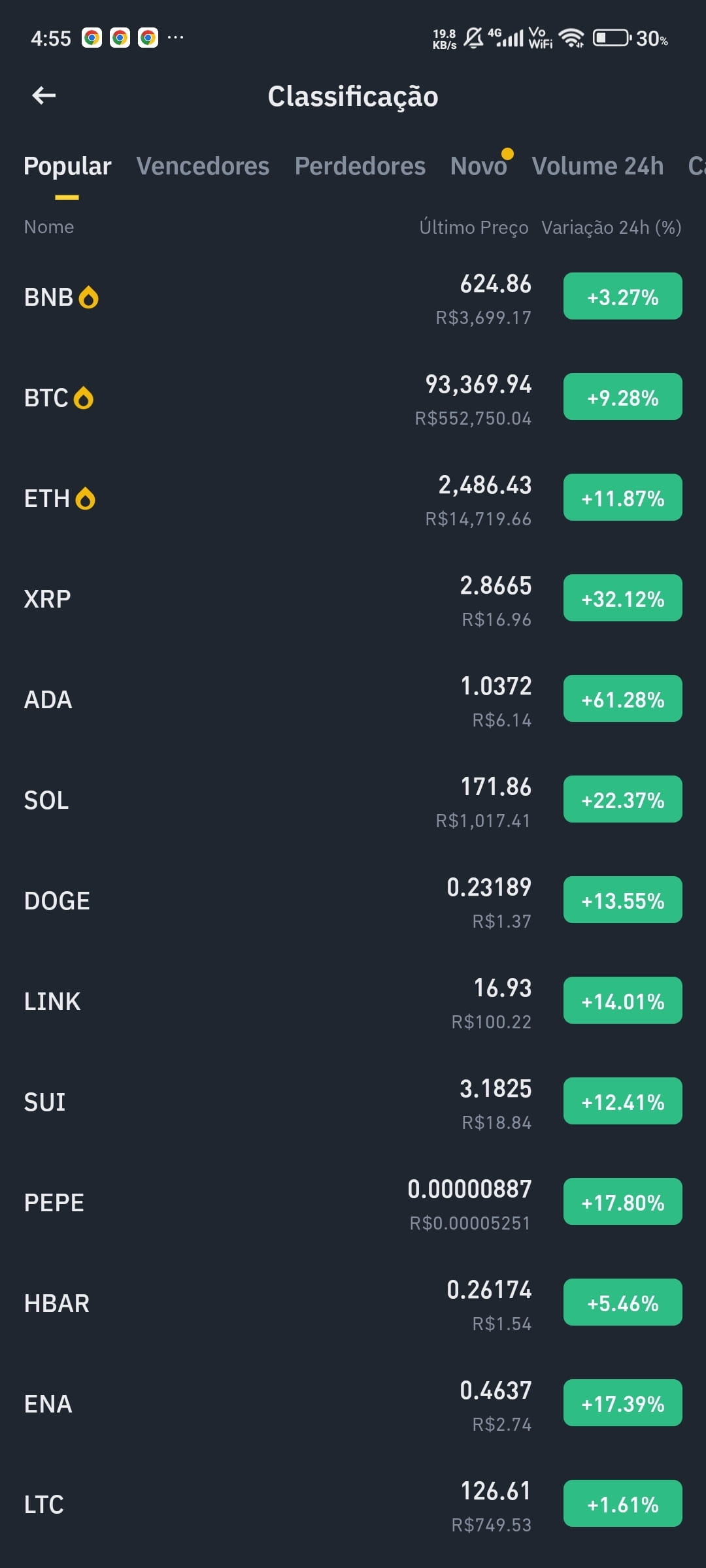View ETH details
Screen dimensions: 706x1568
(353, 499)
